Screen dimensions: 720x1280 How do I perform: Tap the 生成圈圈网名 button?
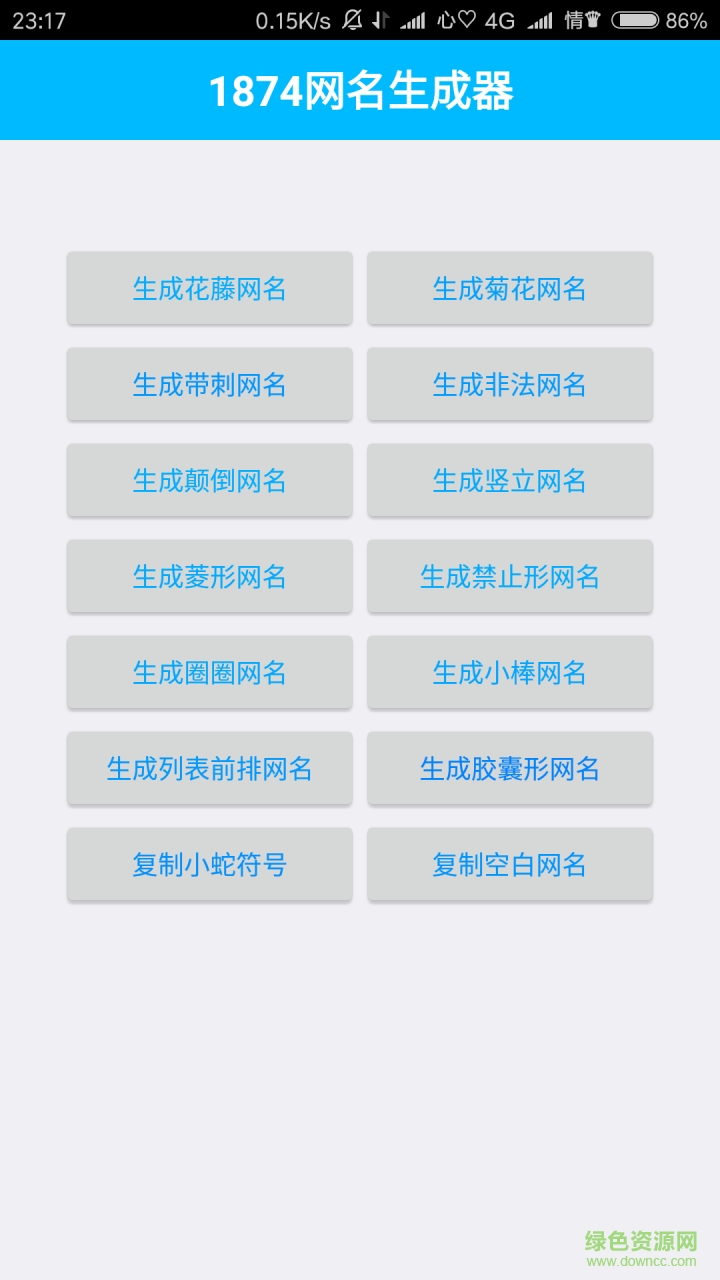(210, 672)
